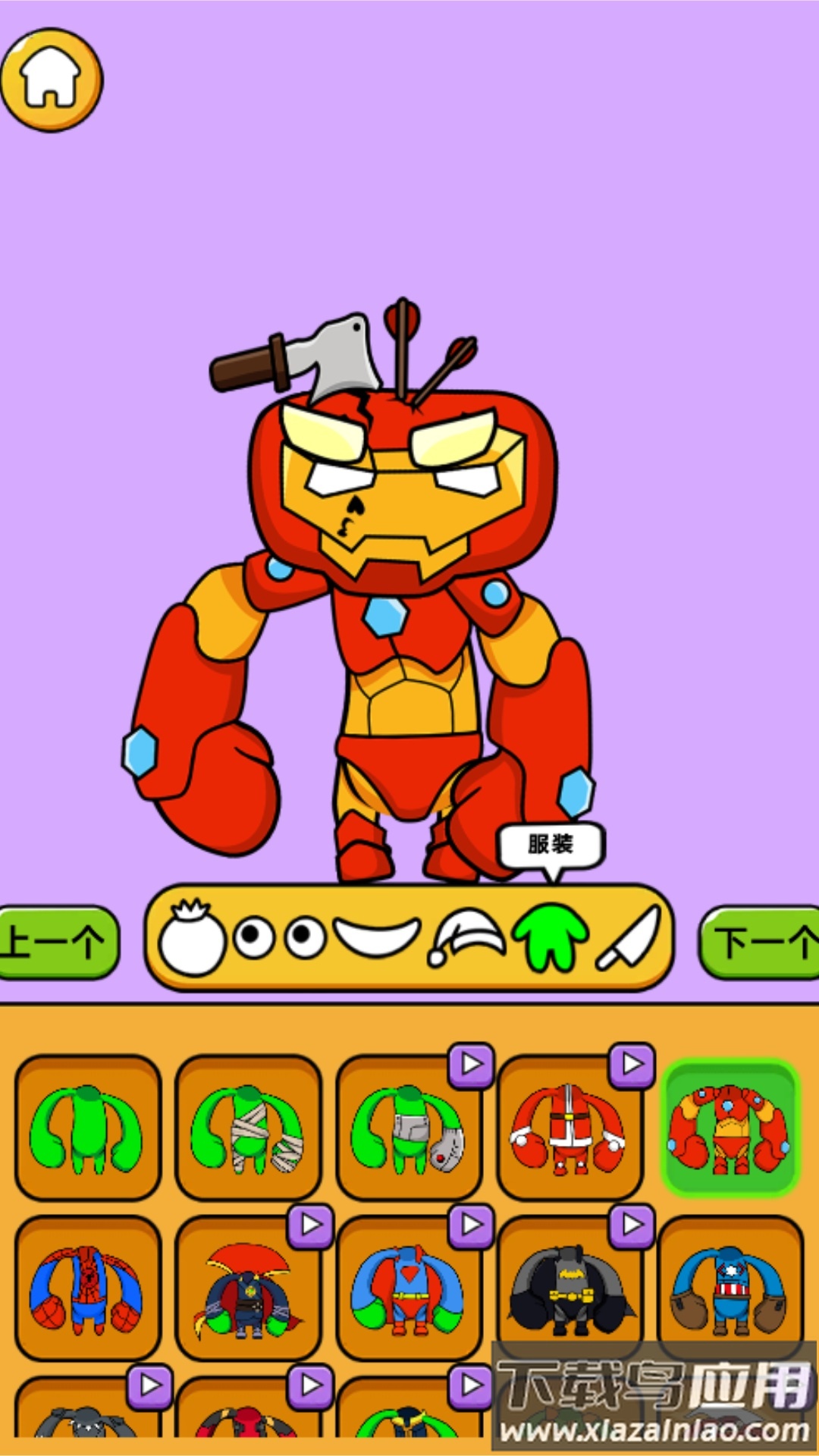Viewport: 819px width, 1456px height.
Task: Apply the Spider-Man outfit
Action: [x=88, y=1289]
